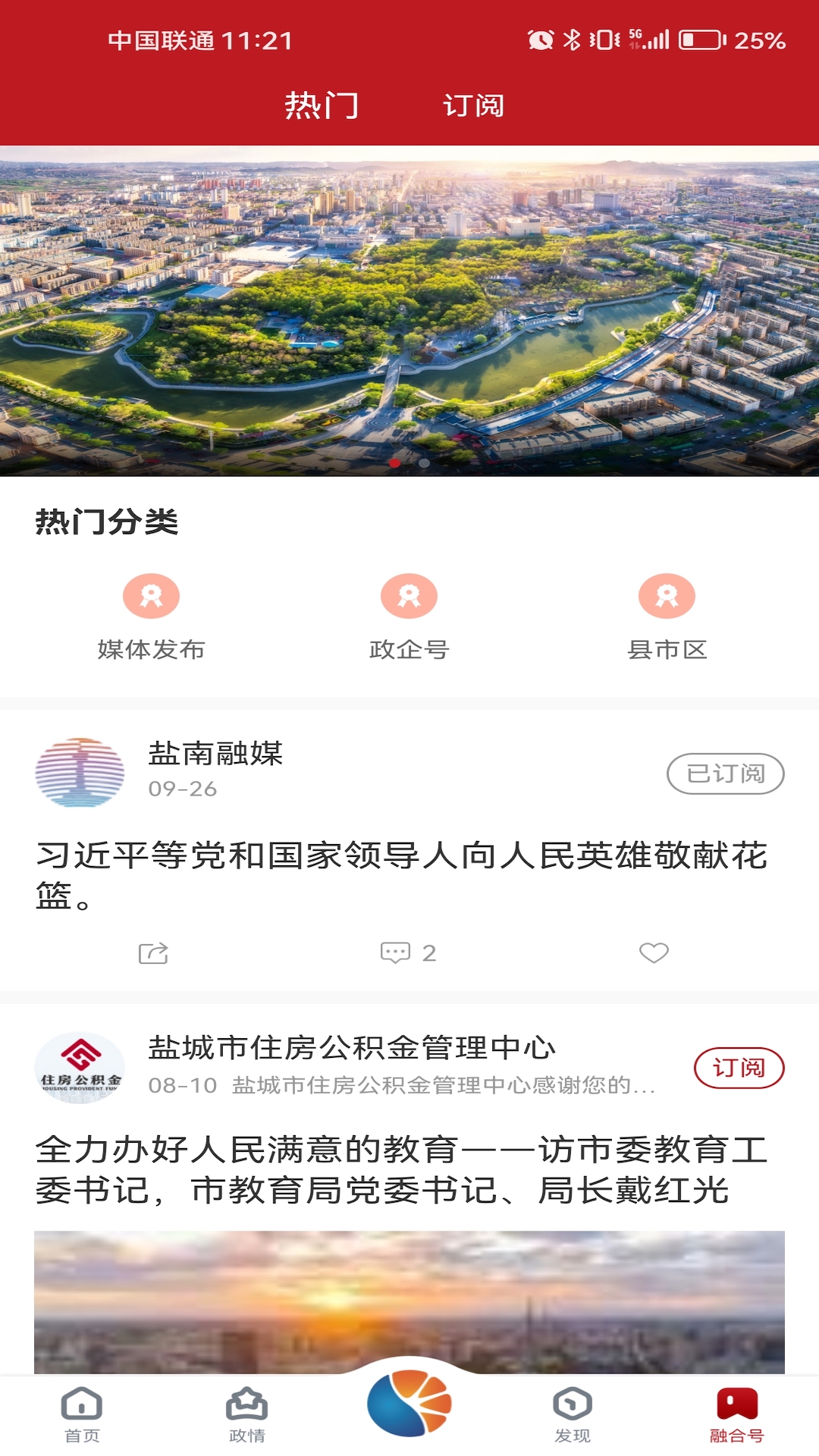Switch to the 热门 tab
Image resolution: width=819 pixels, height=1456 pixels.
pos(322,106)
